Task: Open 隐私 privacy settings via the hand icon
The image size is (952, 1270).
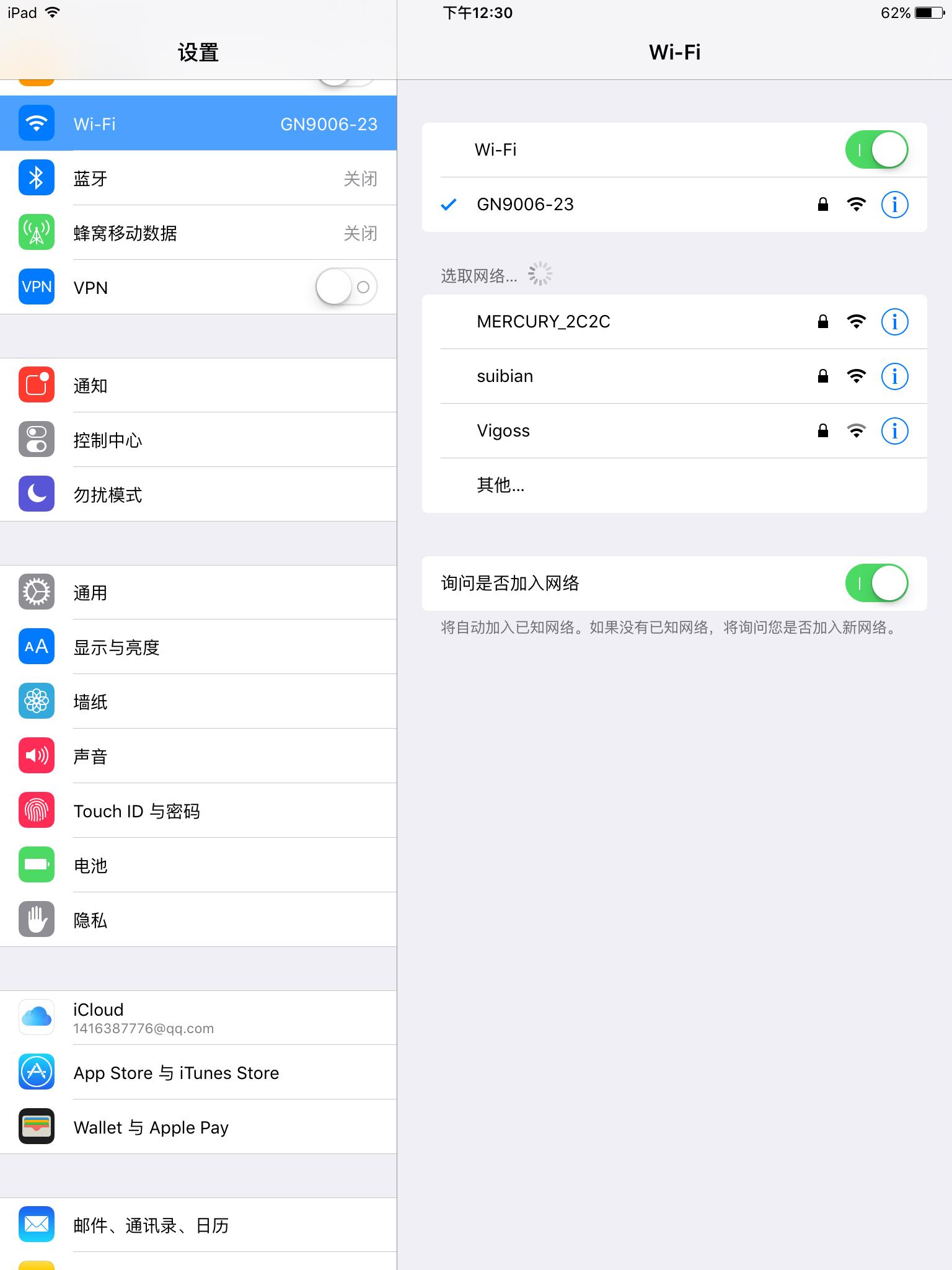Action: click(x=36, y=920)
